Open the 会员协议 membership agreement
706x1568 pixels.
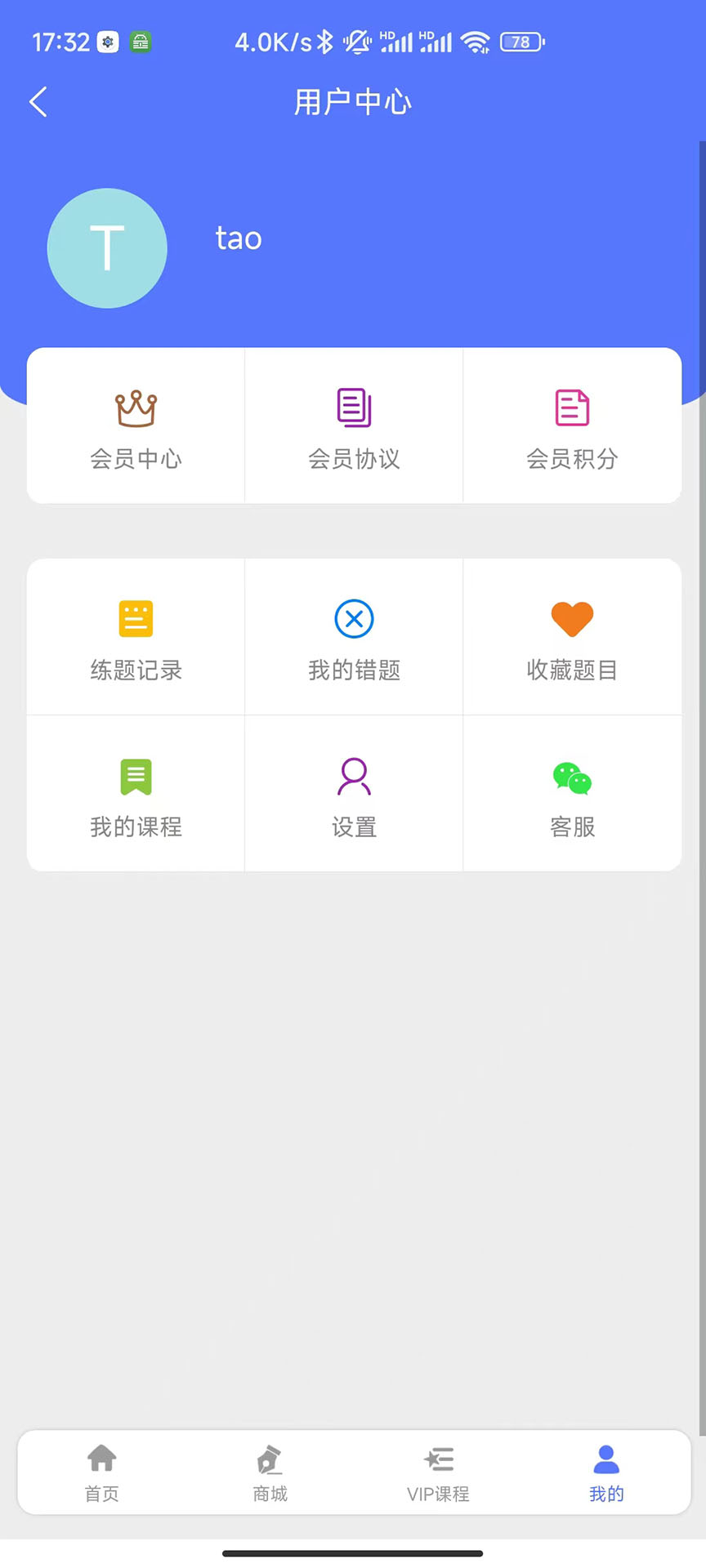click(354, 427)
